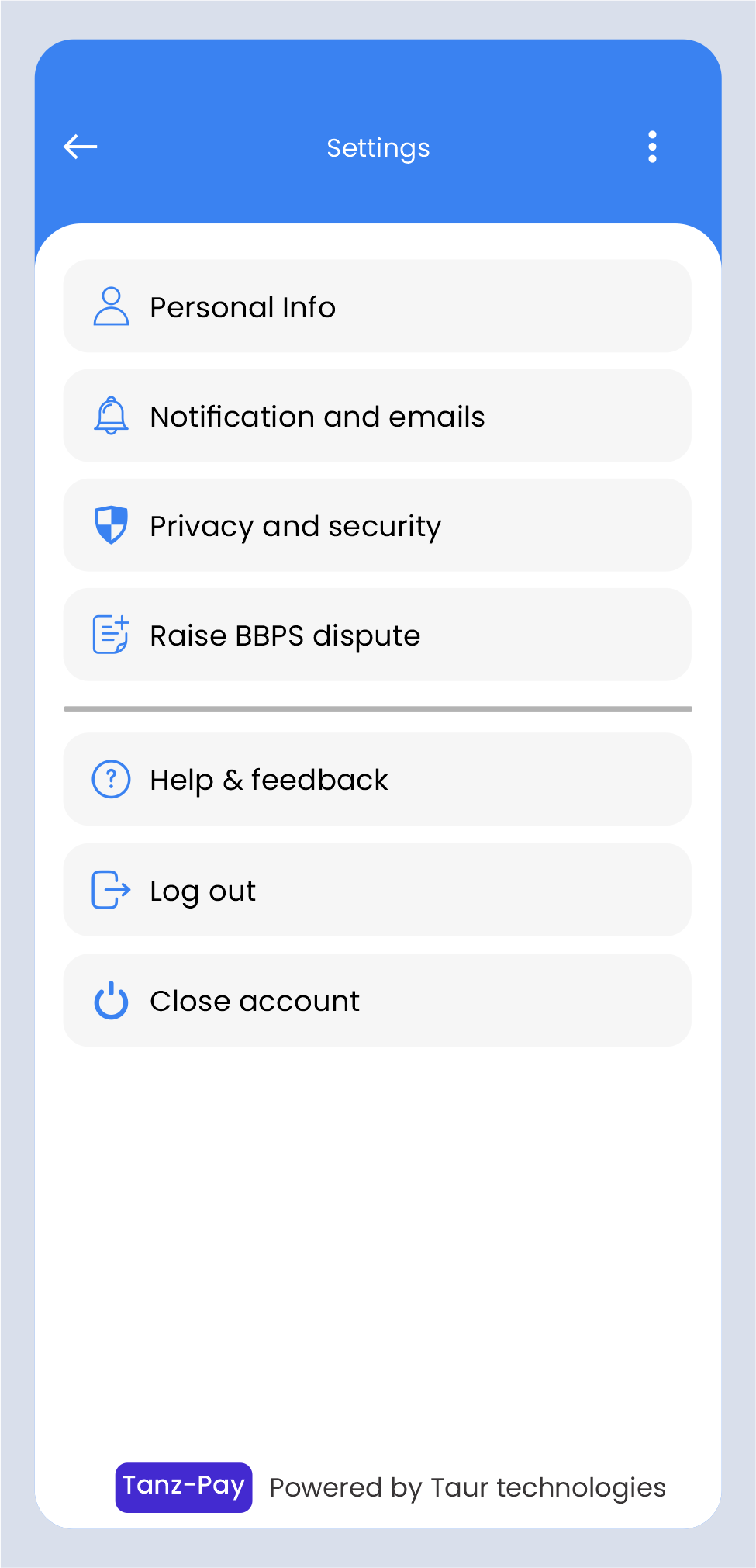
Task: Select Raise BBPS dispute
Action: pyautogui.click(x=377, y=635)
